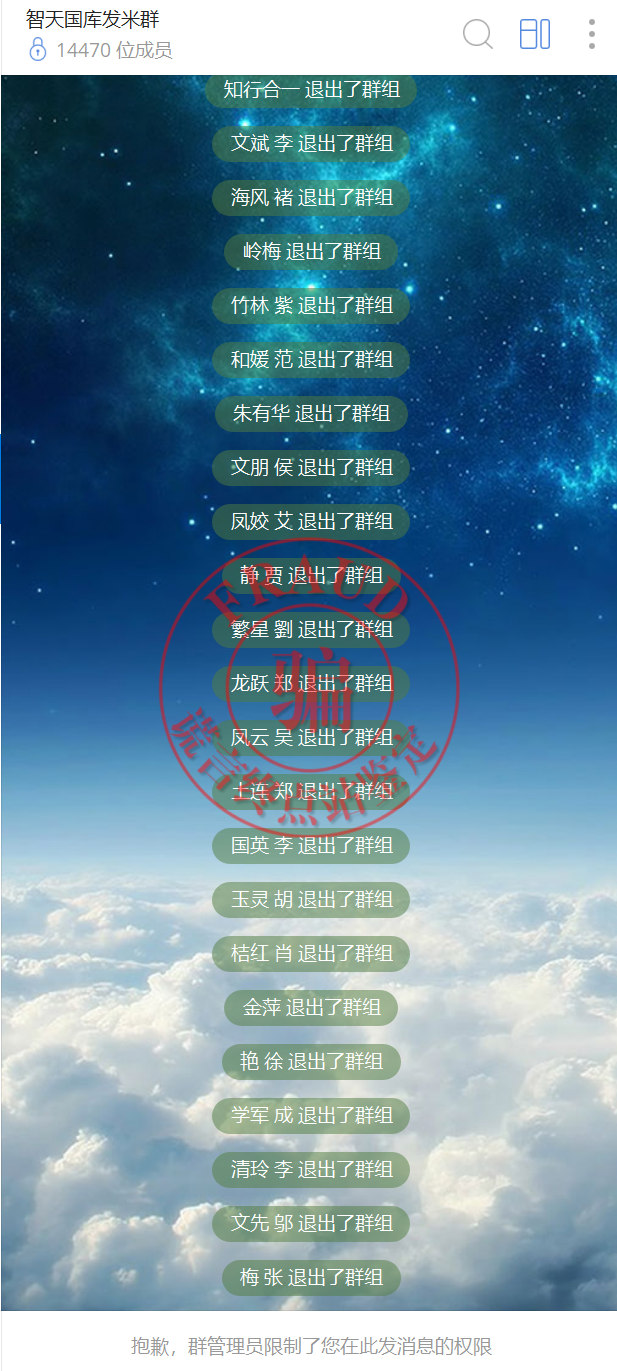Open the 智天国库发米群 group info header

[93, 20]
